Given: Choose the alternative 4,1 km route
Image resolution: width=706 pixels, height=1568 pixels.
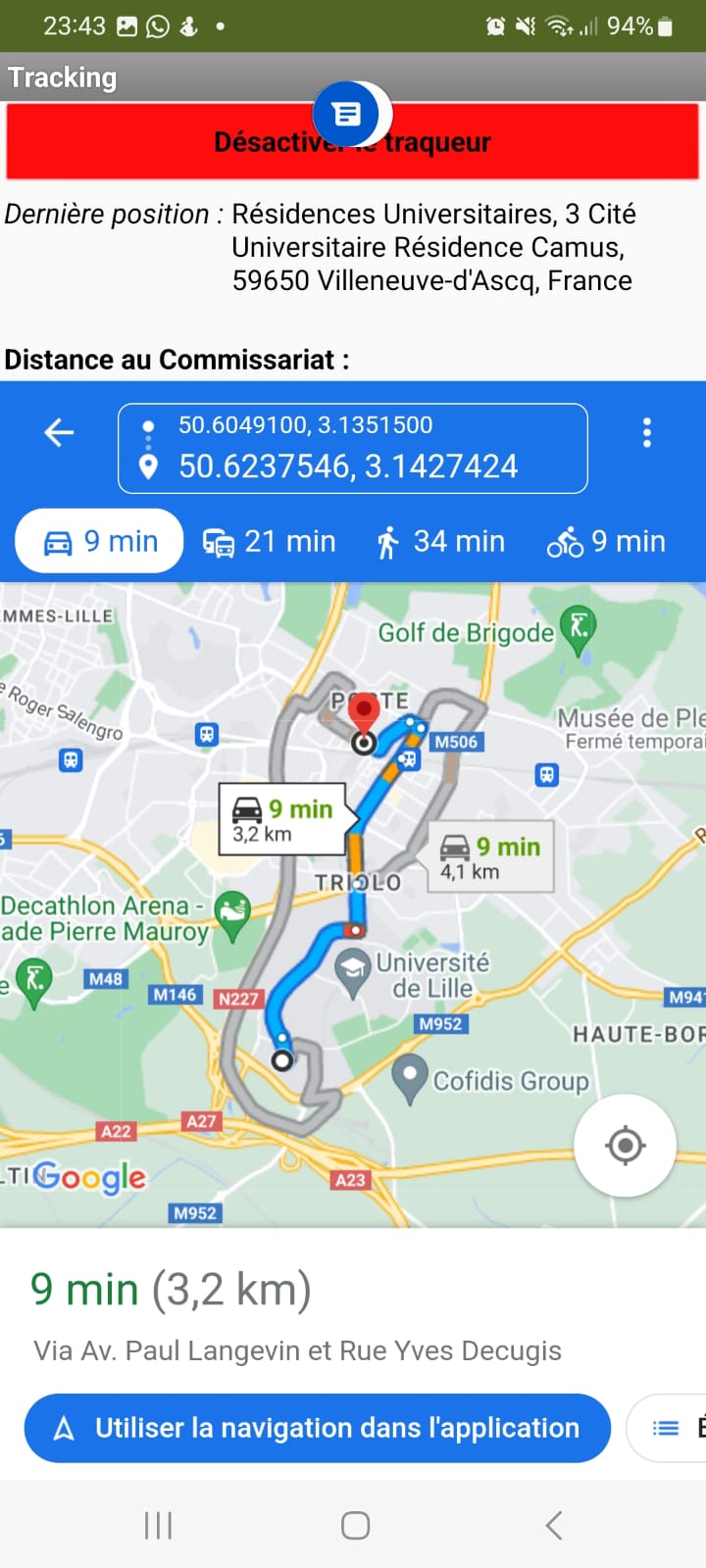Looking at the screenshot, I should coord(490,857).
